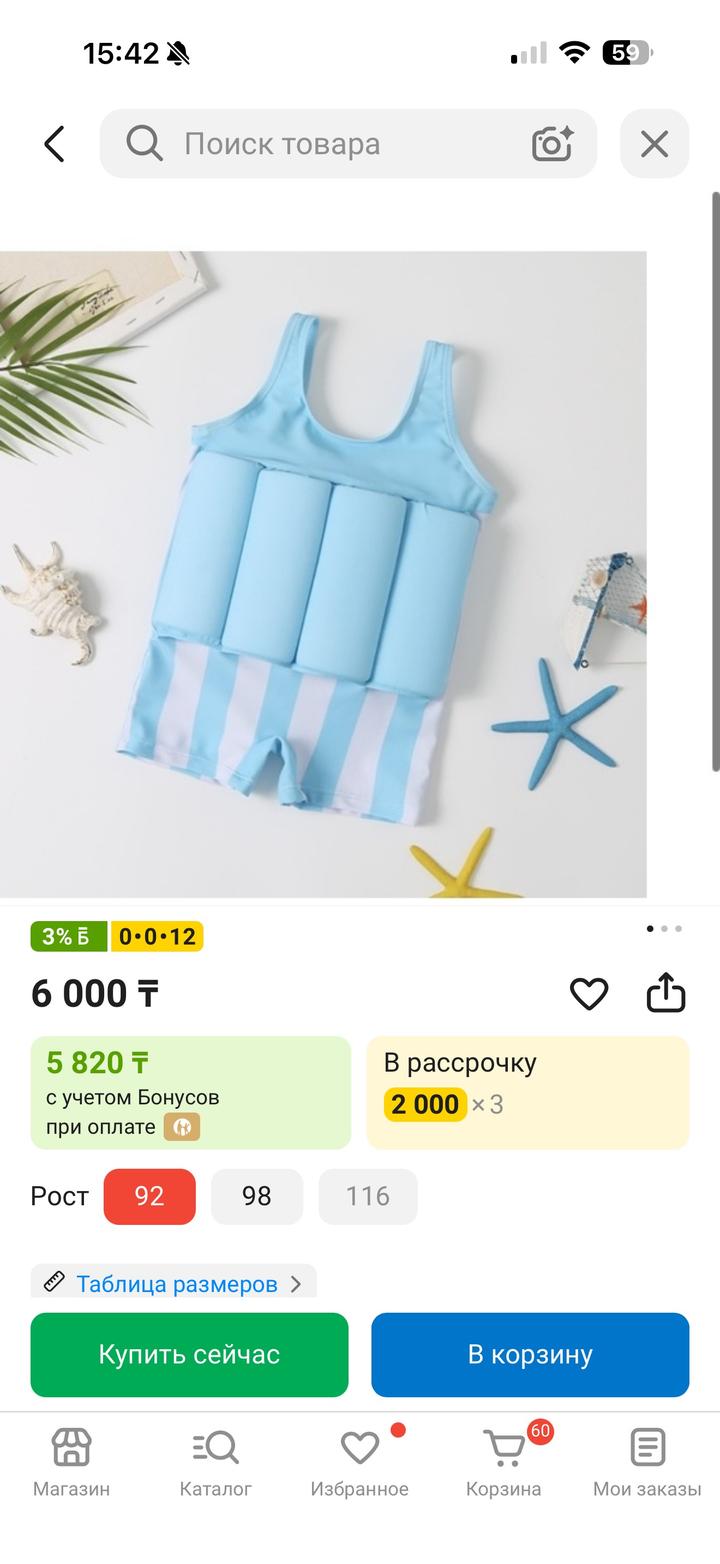Tap the Поиск товара search field
This screenshot has width=720, height=1564.
point(330,144)
